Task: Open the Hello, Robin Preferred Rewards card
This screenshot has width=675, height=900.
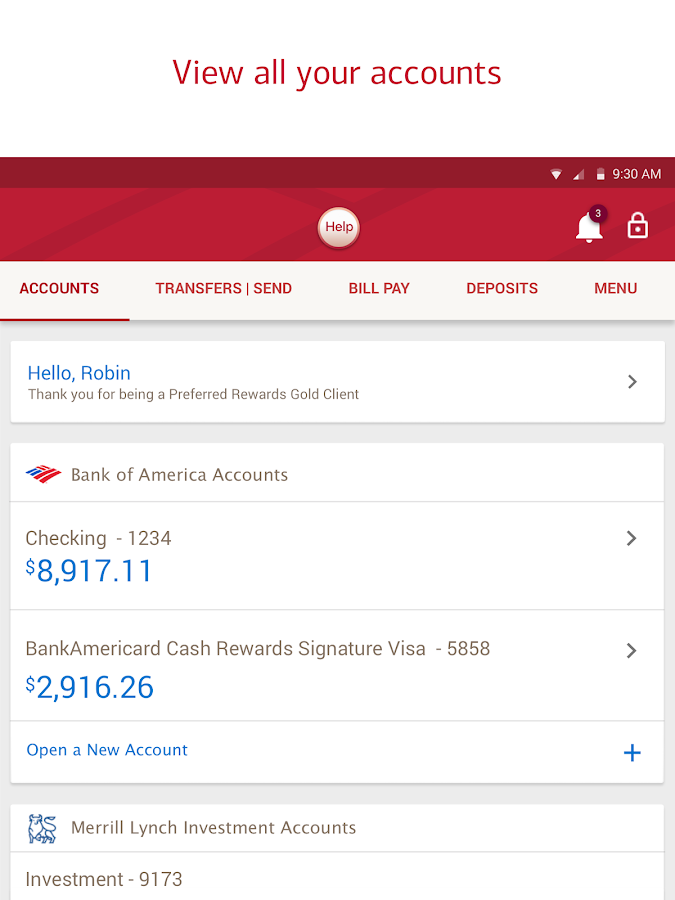Action: (x=337, y=382)
